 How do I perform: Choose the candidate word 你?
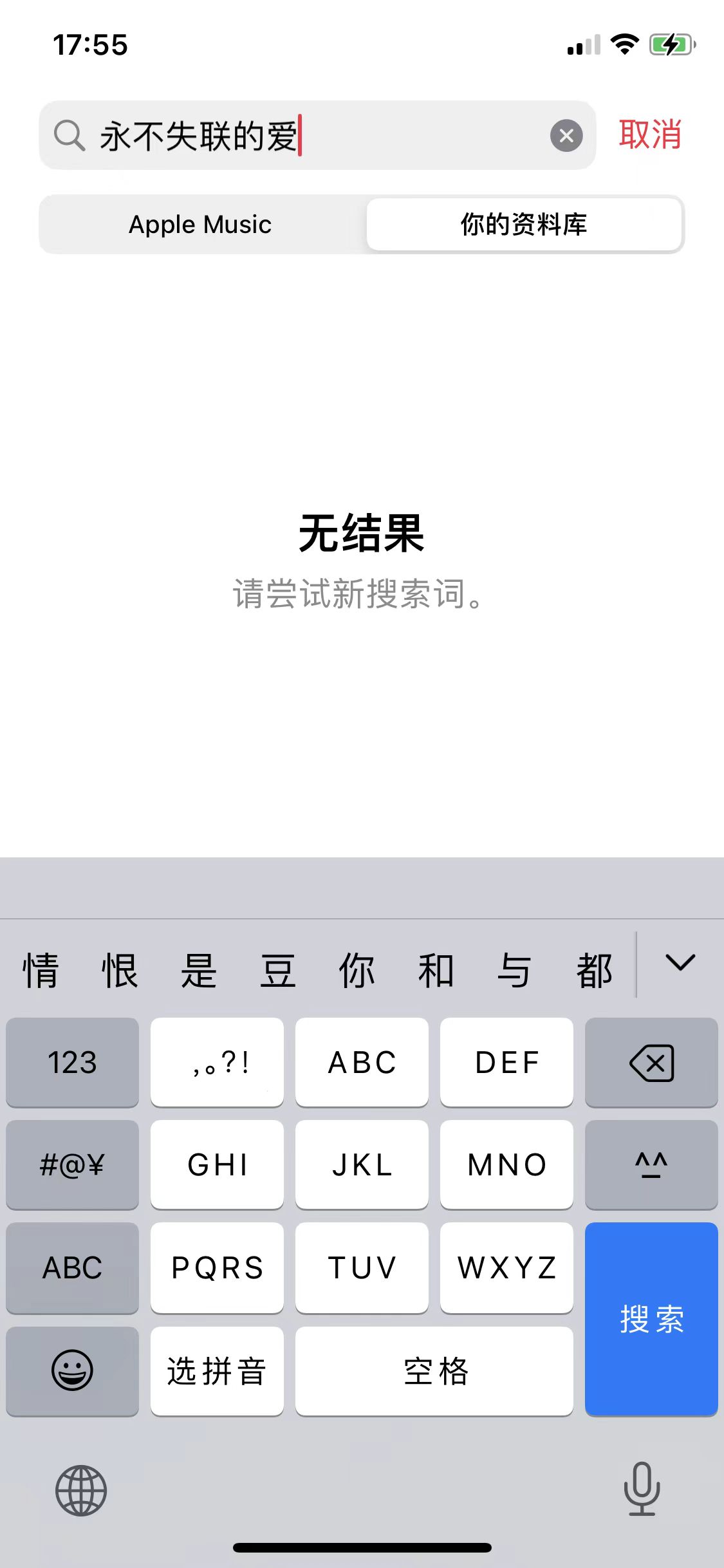357,970
